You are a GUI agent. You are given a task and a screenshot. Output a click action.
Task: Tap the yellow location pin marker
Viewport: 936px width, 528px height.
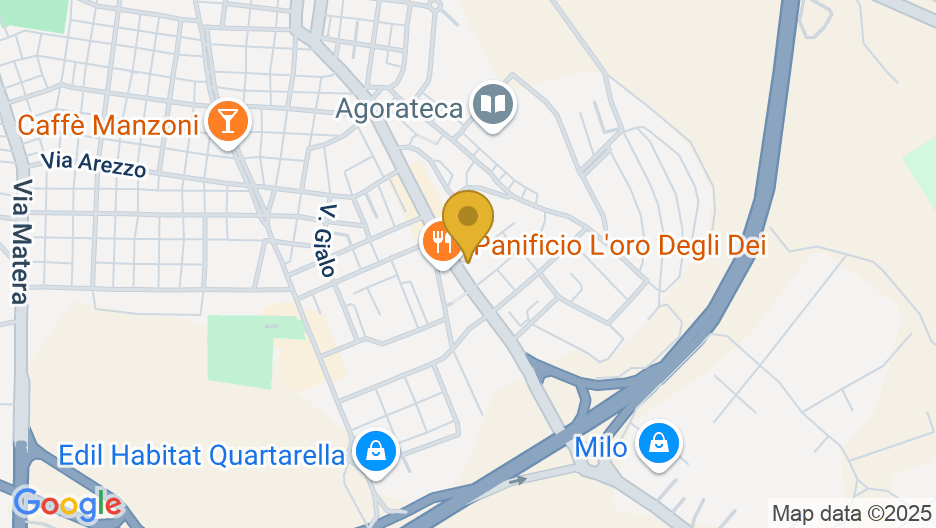coord(467,218)
